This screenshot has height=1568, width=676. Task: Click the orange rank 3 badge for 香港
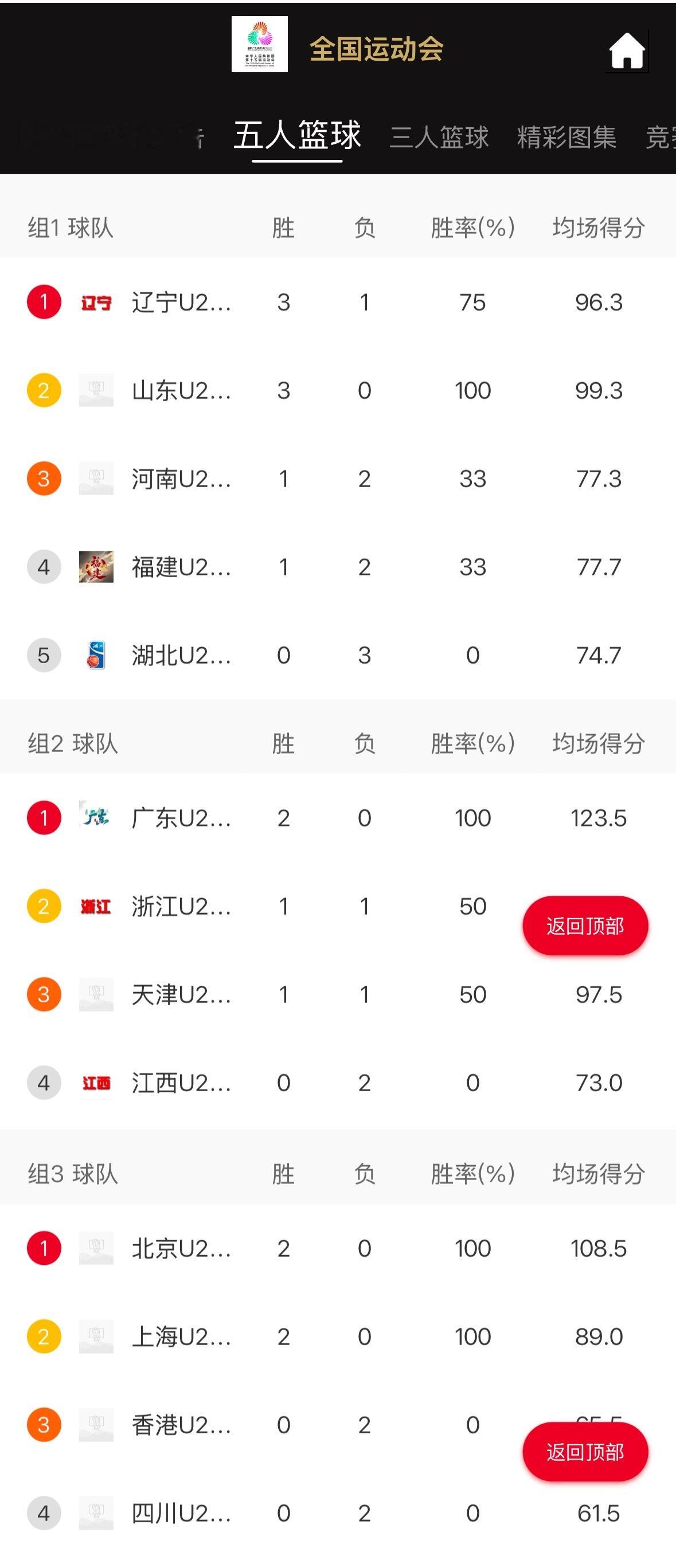pyautogui.click(x=43, y=1424)
